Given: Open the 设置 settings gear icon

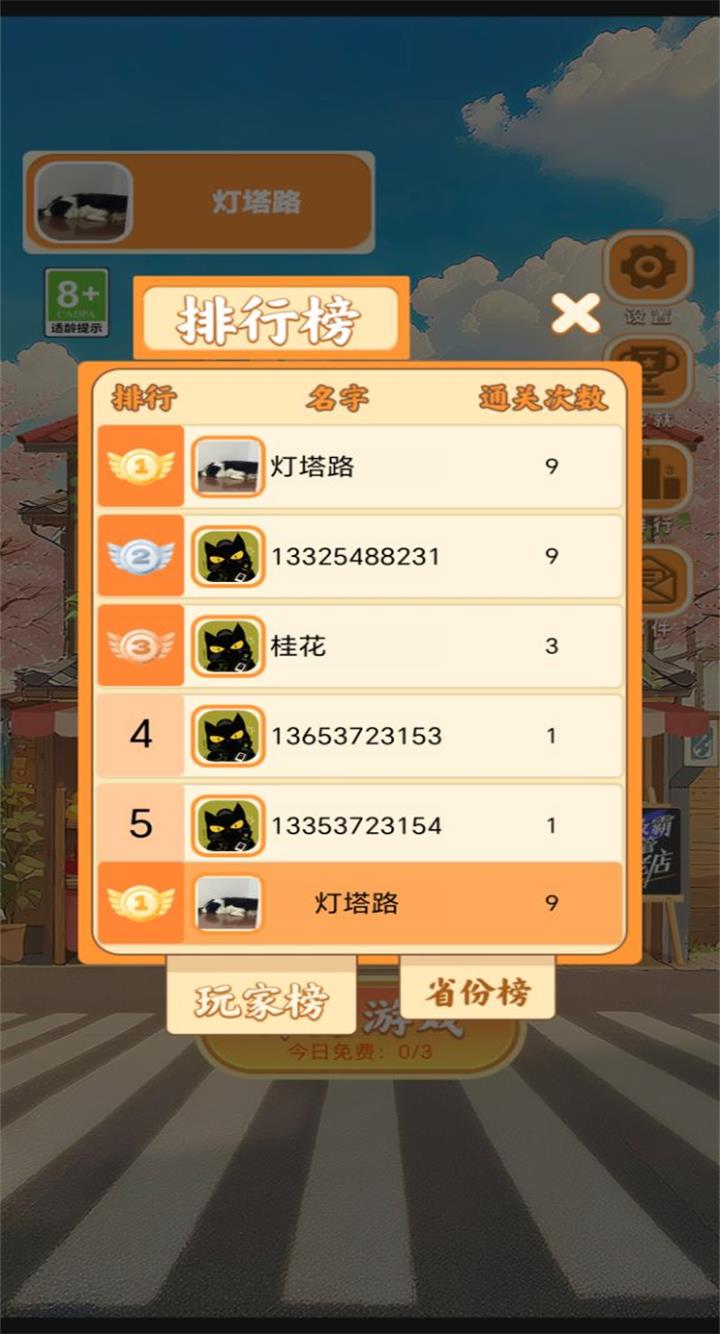Looking at the screenshot, I should (x=647, y=268).
